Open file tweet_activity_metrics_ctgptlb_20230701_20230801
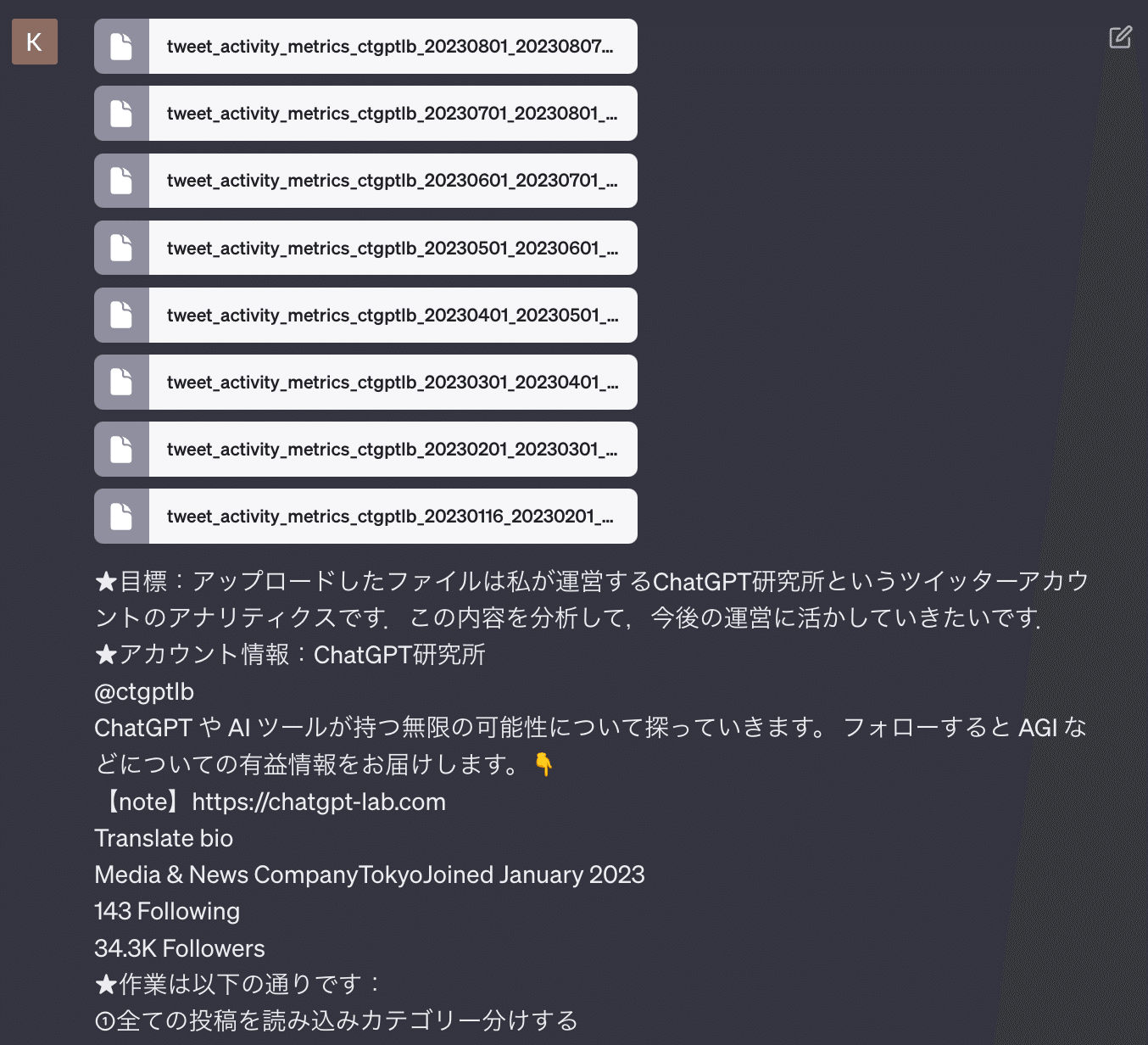Image resolution: width=1148 pixels, height=1045 pixels. pyautogui.click(x=365, y=114)
